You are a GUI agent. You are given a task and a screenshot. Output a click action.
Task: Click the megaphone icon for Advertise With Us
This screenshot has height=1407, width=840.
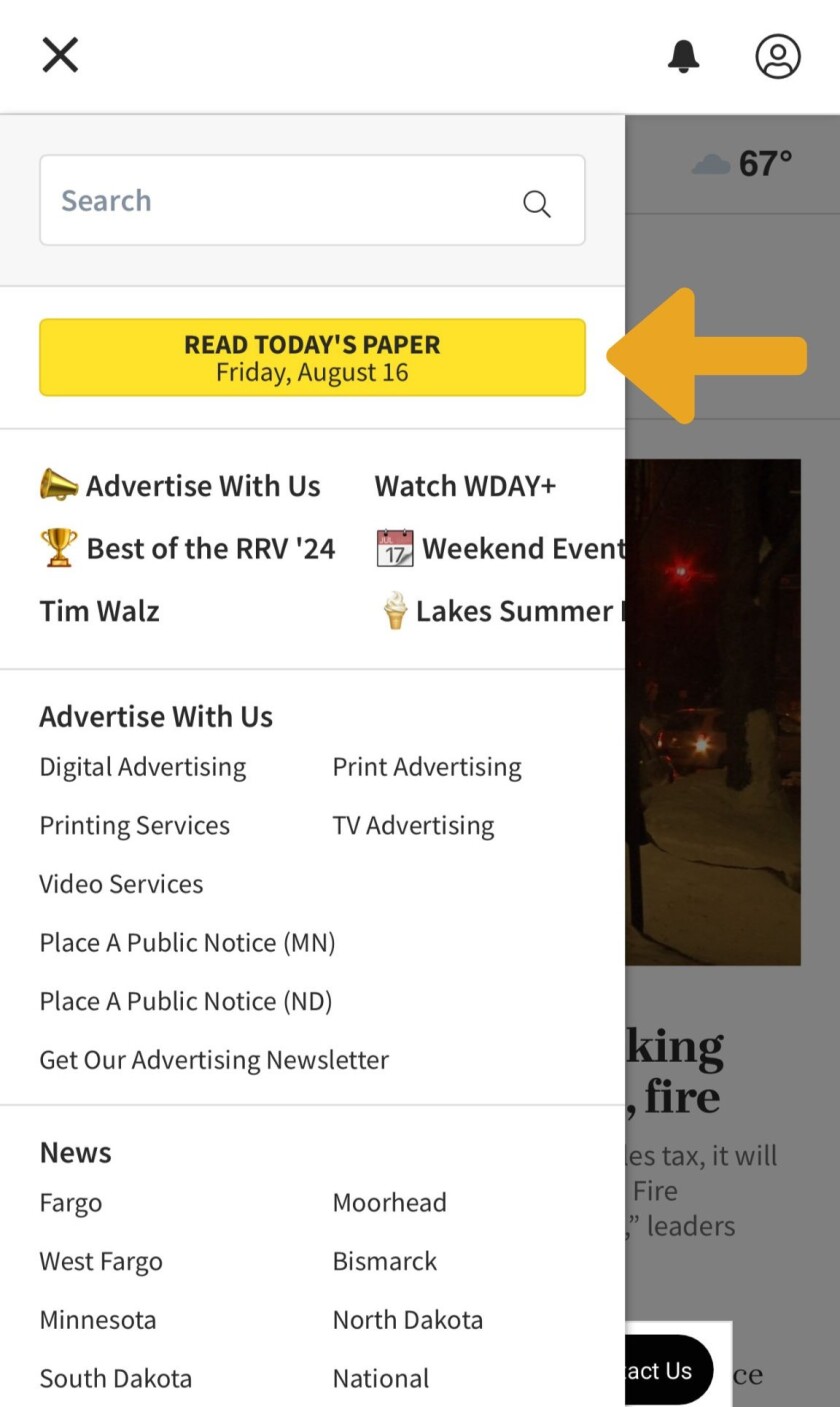click(58, 484)
